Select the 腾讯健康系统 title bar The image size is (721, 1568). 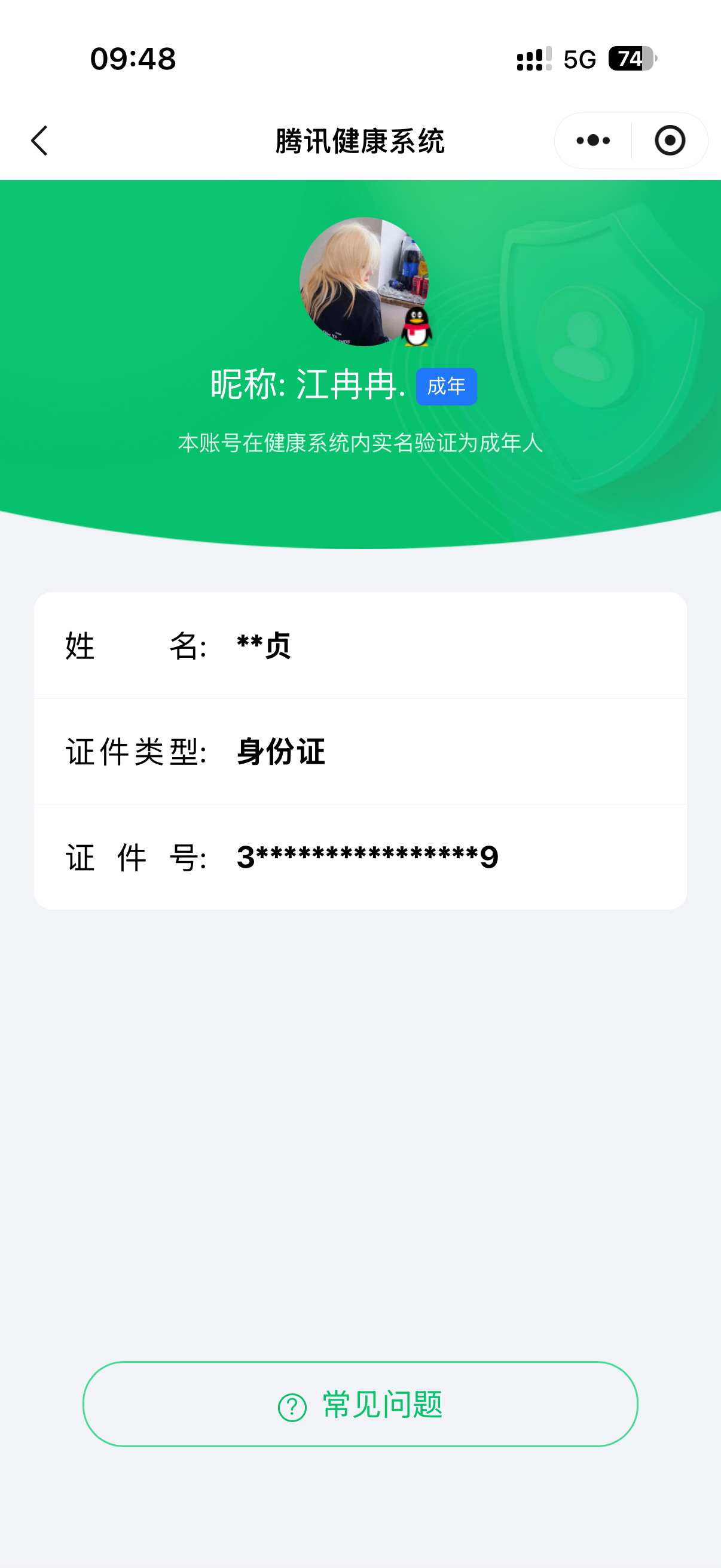(x=360, y=140)
